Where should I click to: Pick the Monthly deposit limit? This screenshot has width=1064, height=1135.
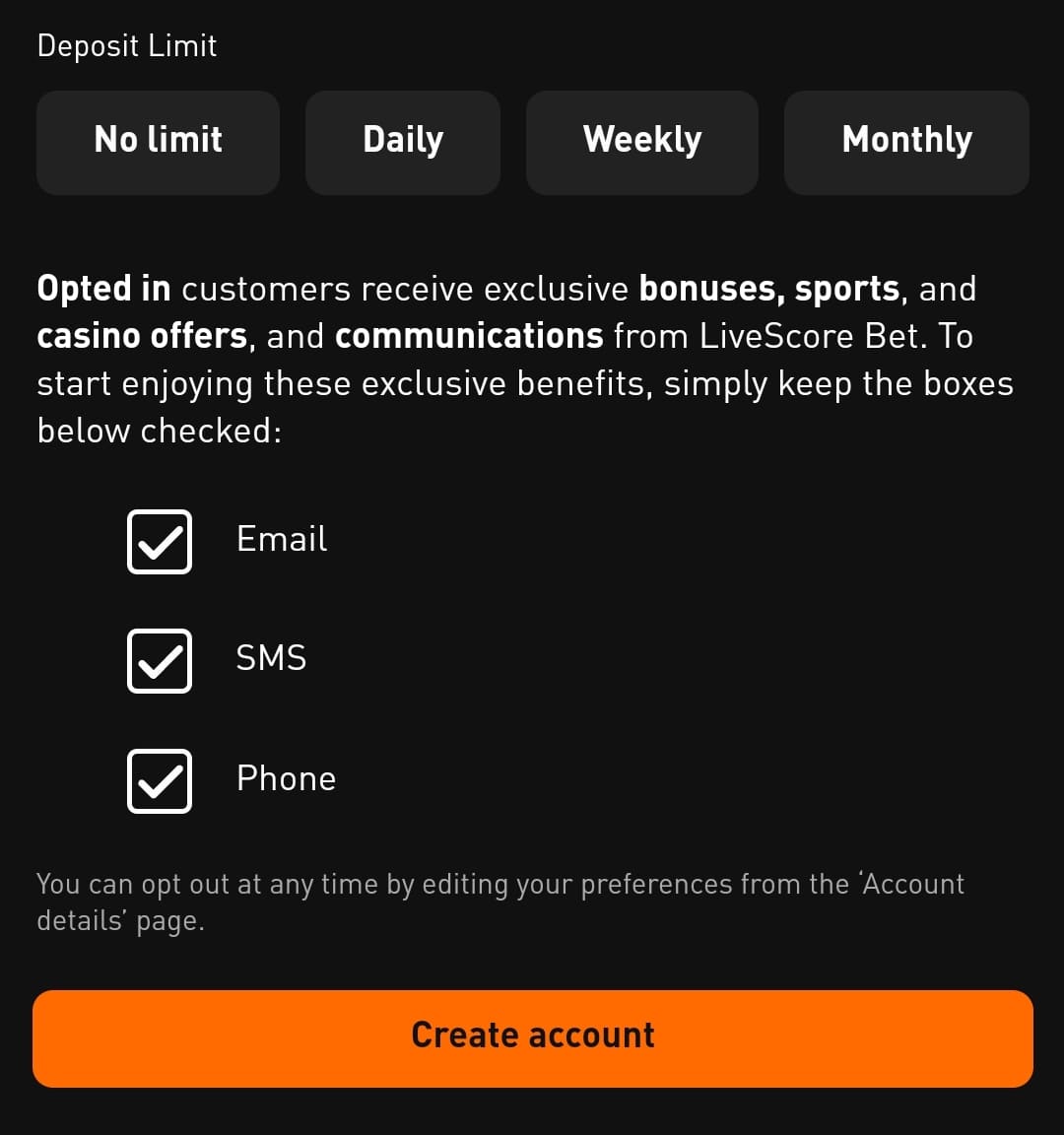tap(906, 142)
